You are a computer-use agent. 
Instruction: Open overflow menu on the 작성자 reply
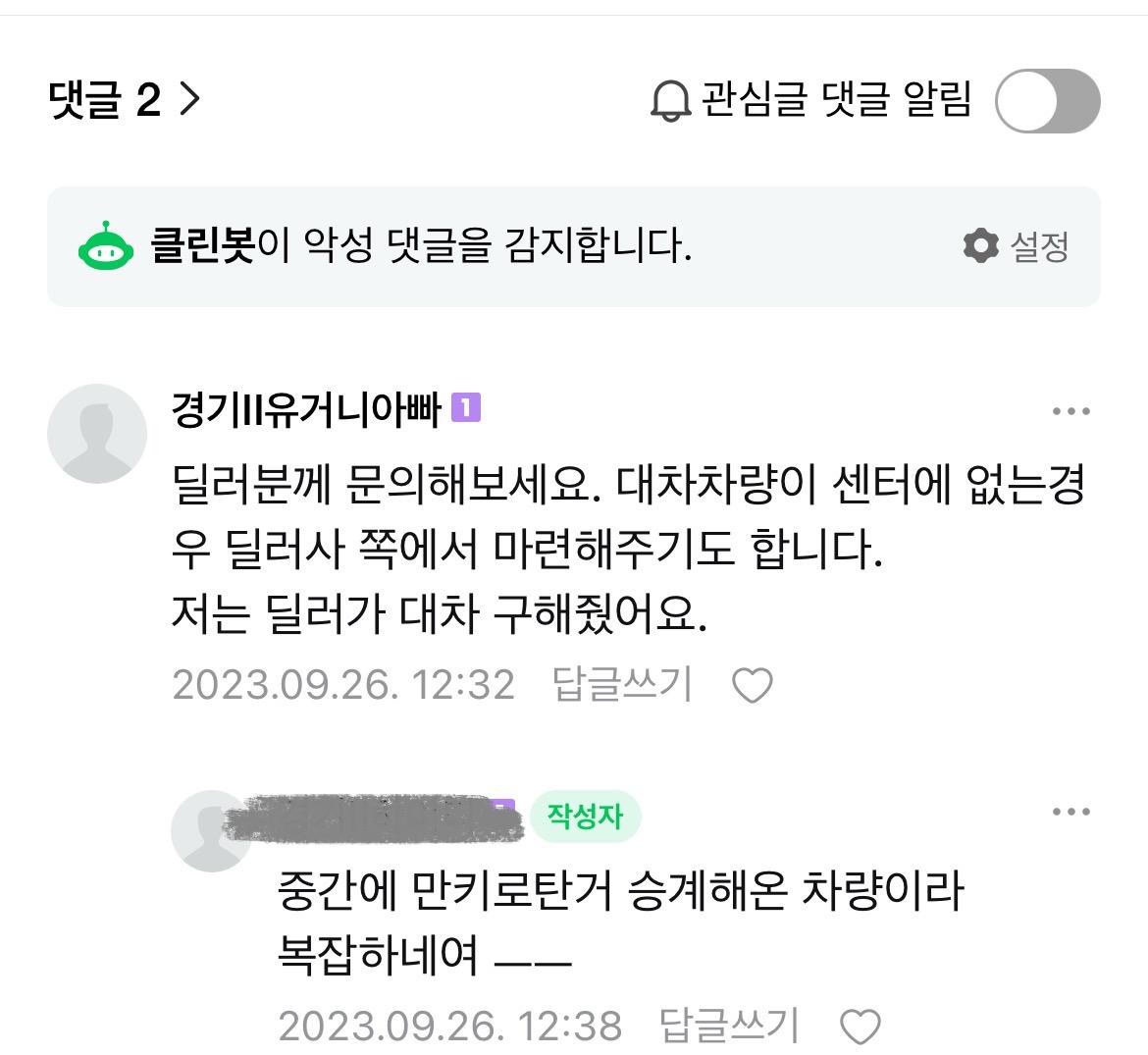pos(1070,812)
